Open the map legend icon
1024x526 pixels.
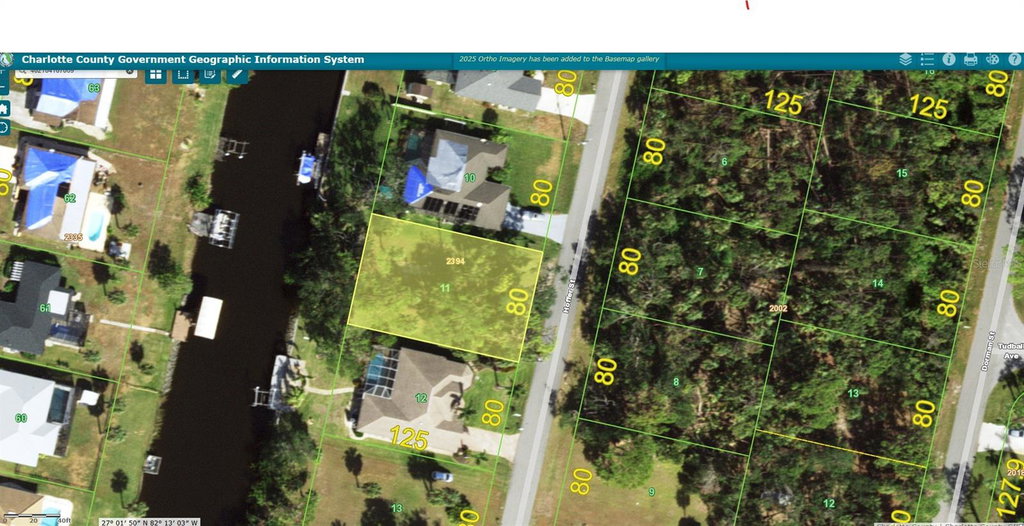[927, 60]
